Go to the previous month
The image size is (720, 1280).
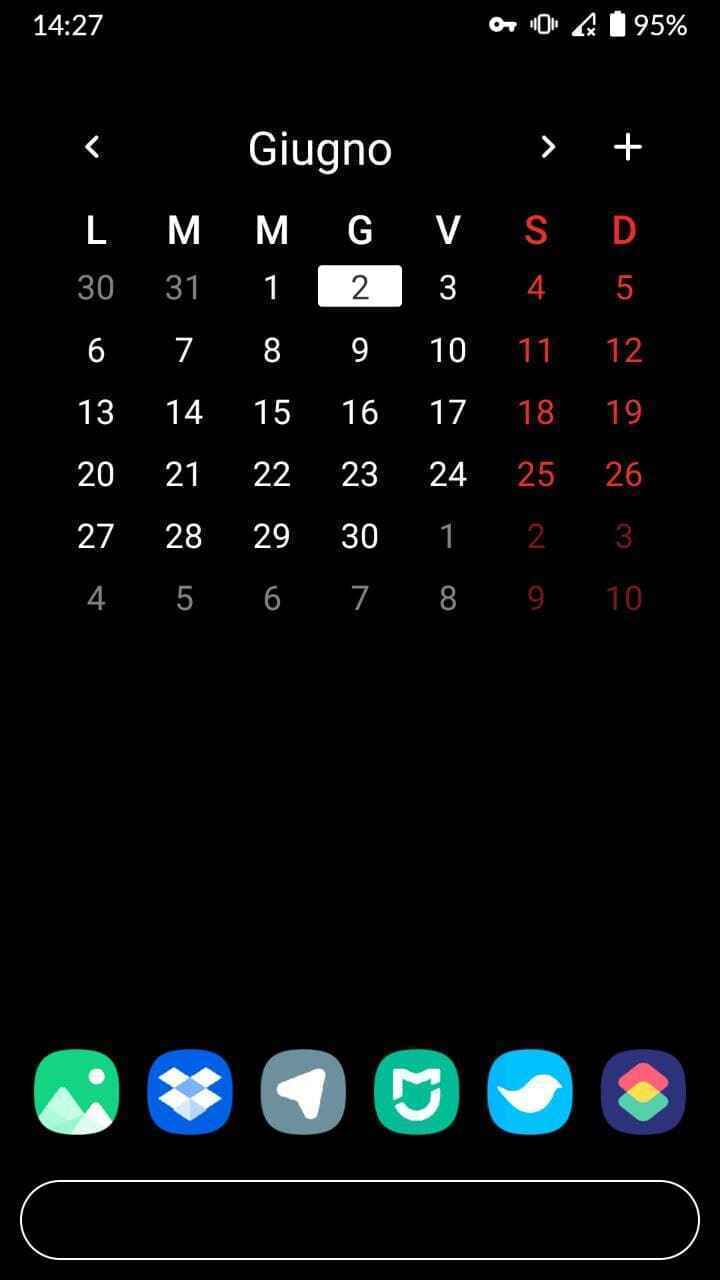click(92, 148)
